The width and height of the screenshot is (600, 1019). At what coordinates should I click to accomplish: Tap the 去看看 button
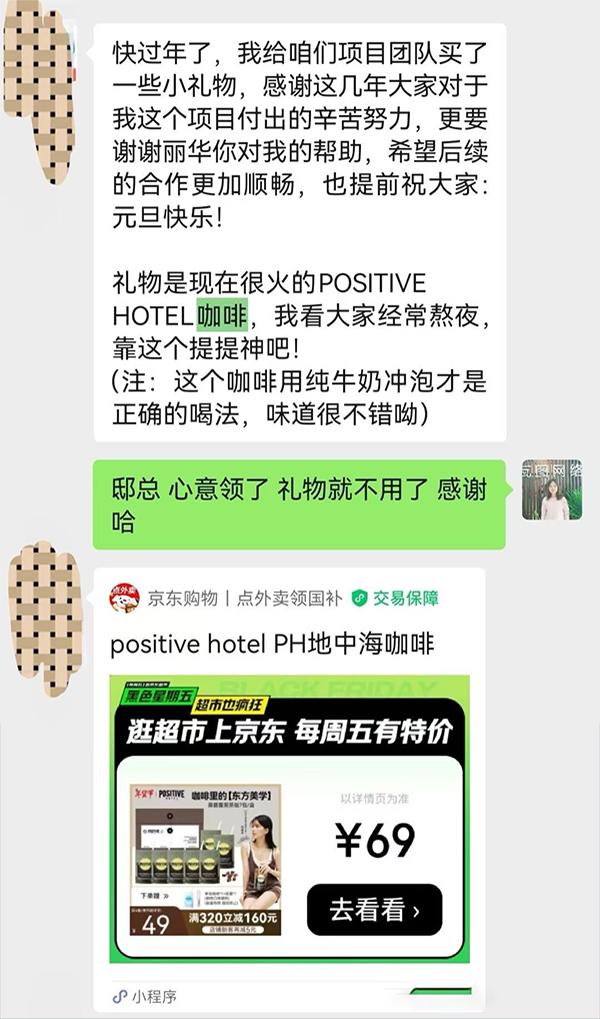coord(374,909)
